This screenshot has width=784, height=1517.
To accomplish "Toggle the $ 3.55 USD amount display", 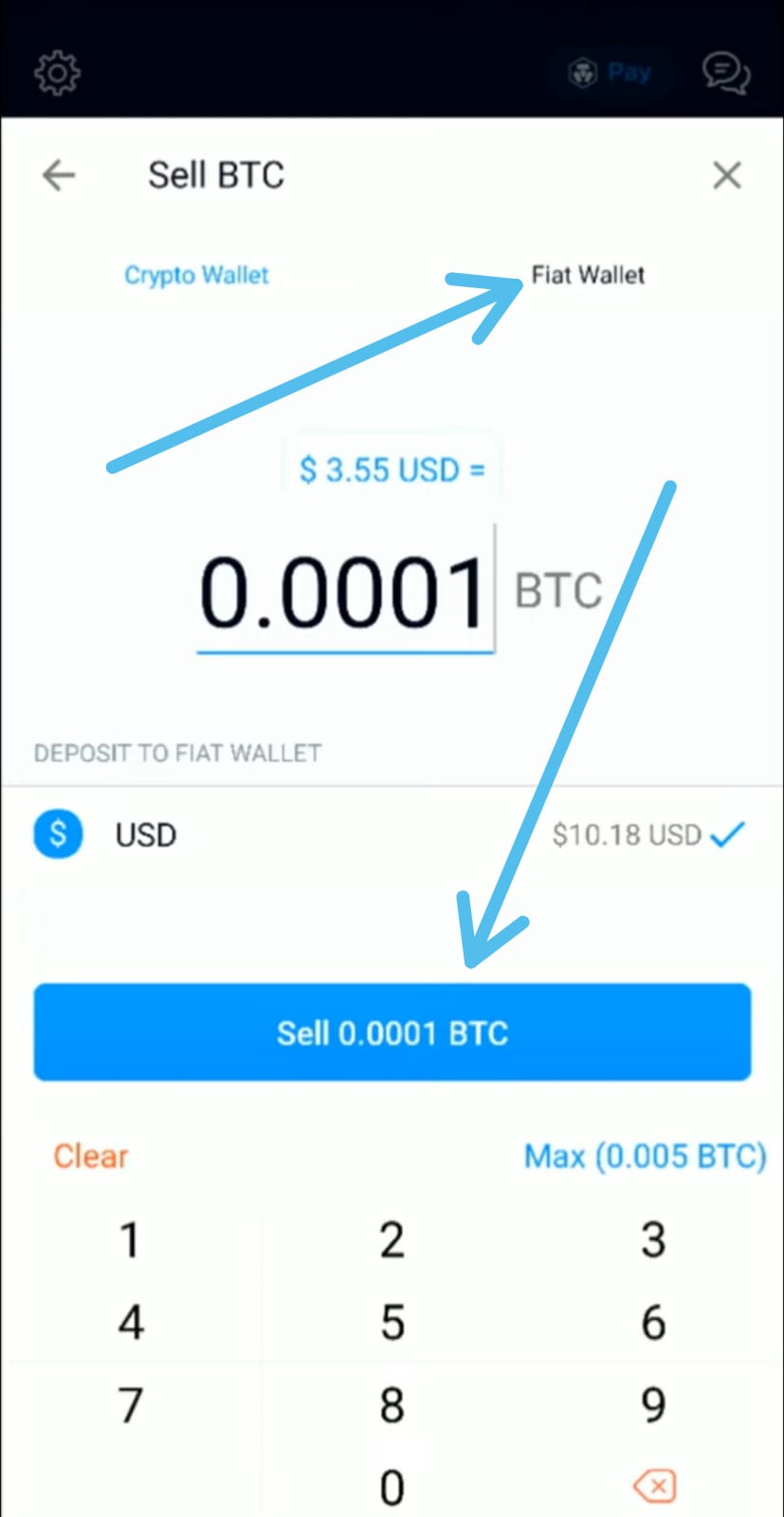I will click(392, 469).
